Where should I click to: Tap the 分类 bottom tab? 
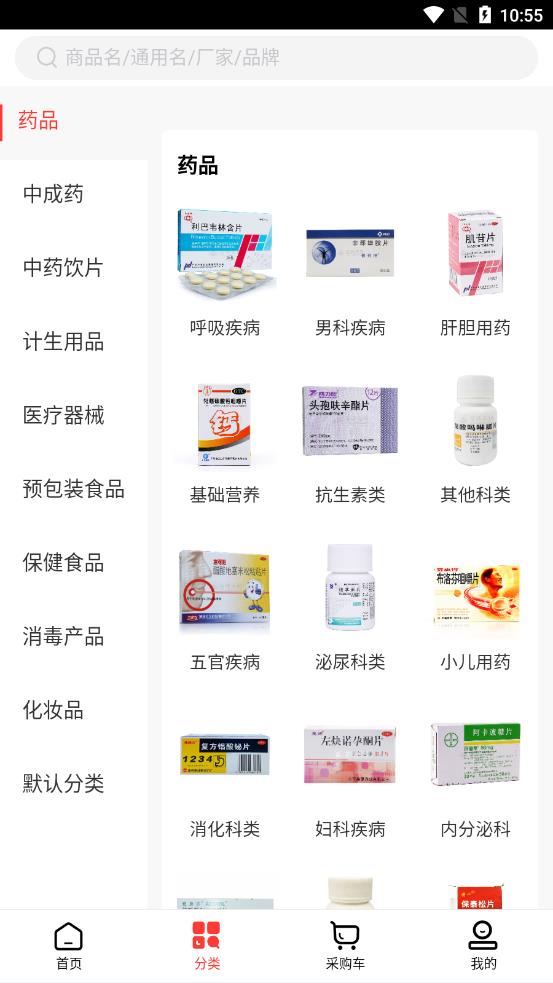click(207, 946)
